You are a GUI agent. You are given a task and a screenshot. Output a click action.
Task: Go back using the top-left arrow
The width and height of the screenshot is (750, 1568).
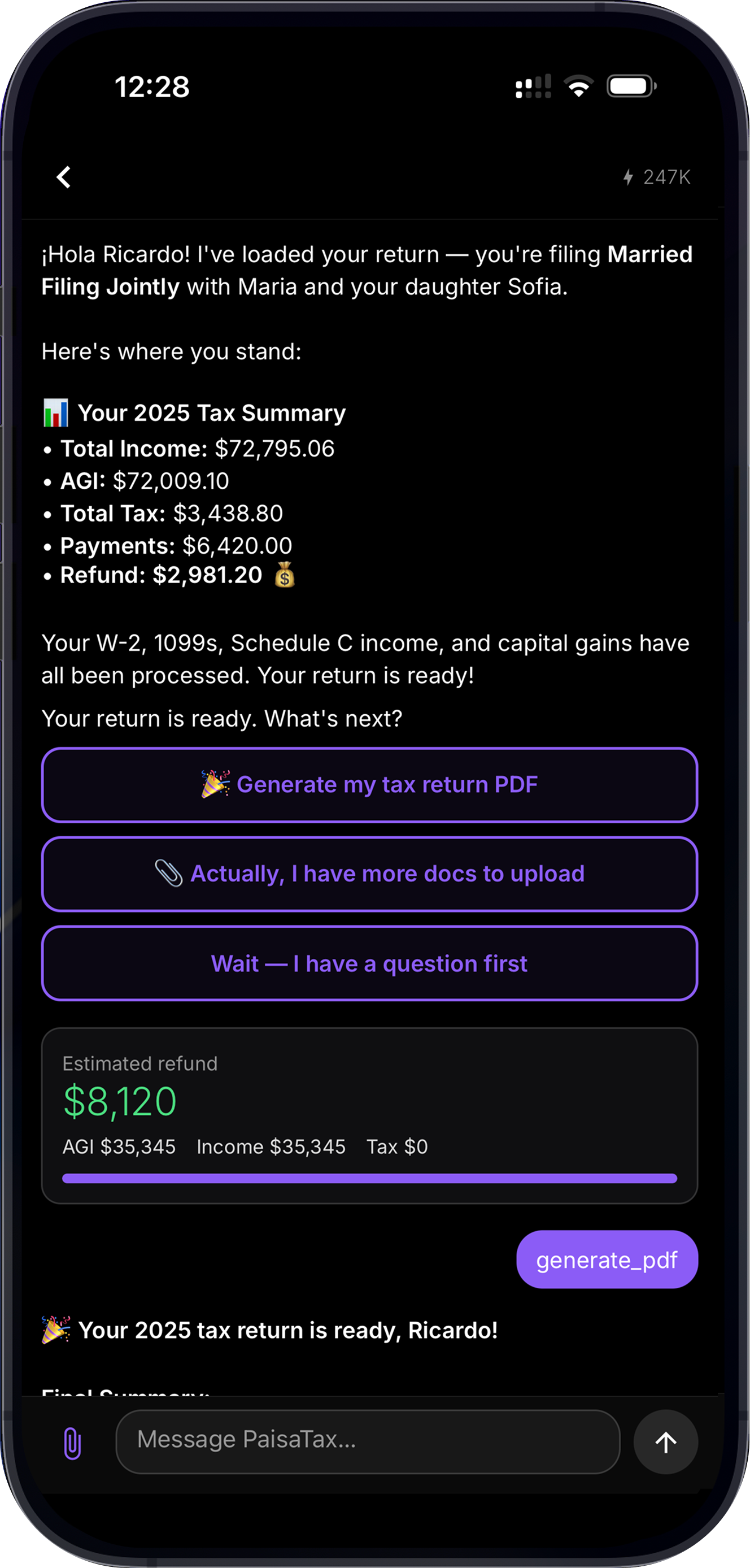pos(64,177)
